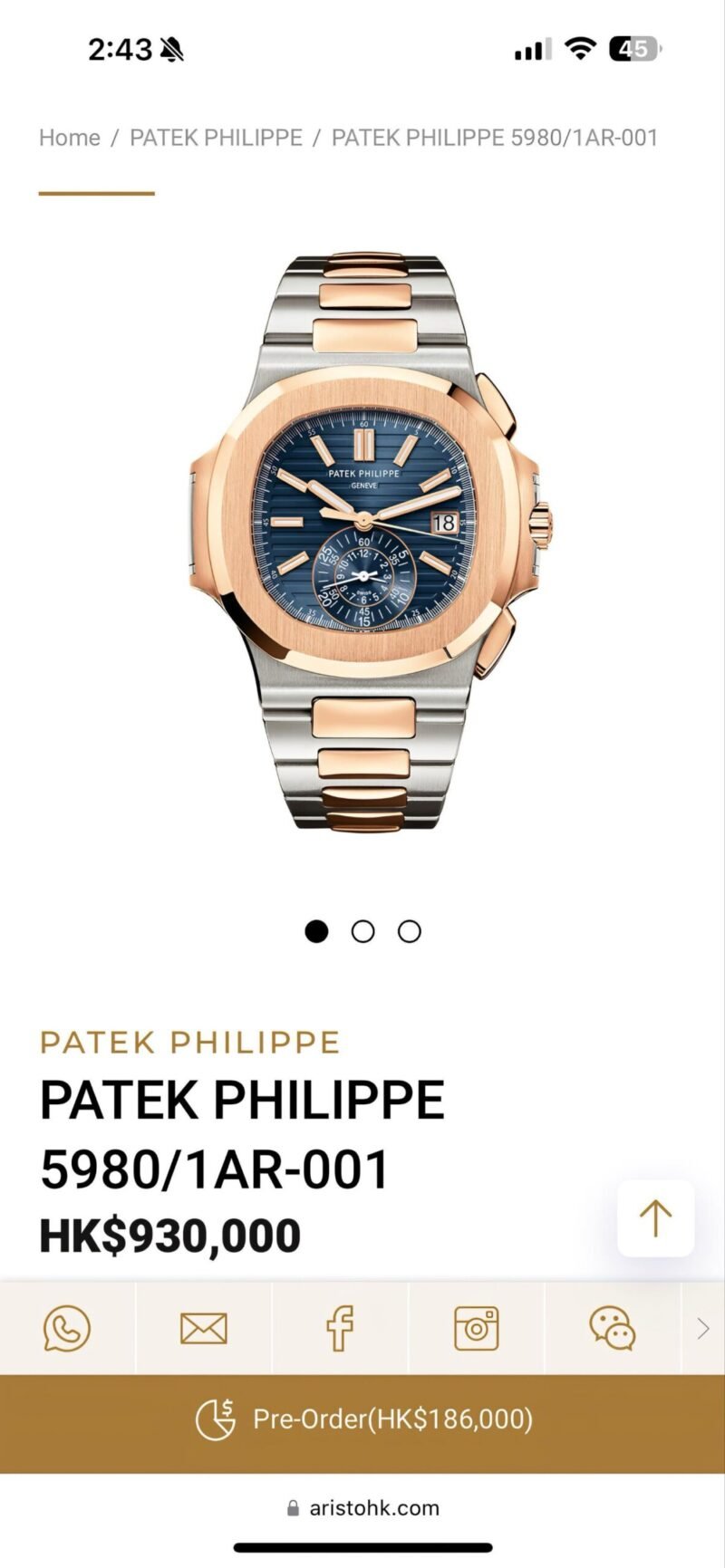725x1568 pixels.
Task: Select the second image carousel dot
Action: [362, 931]
